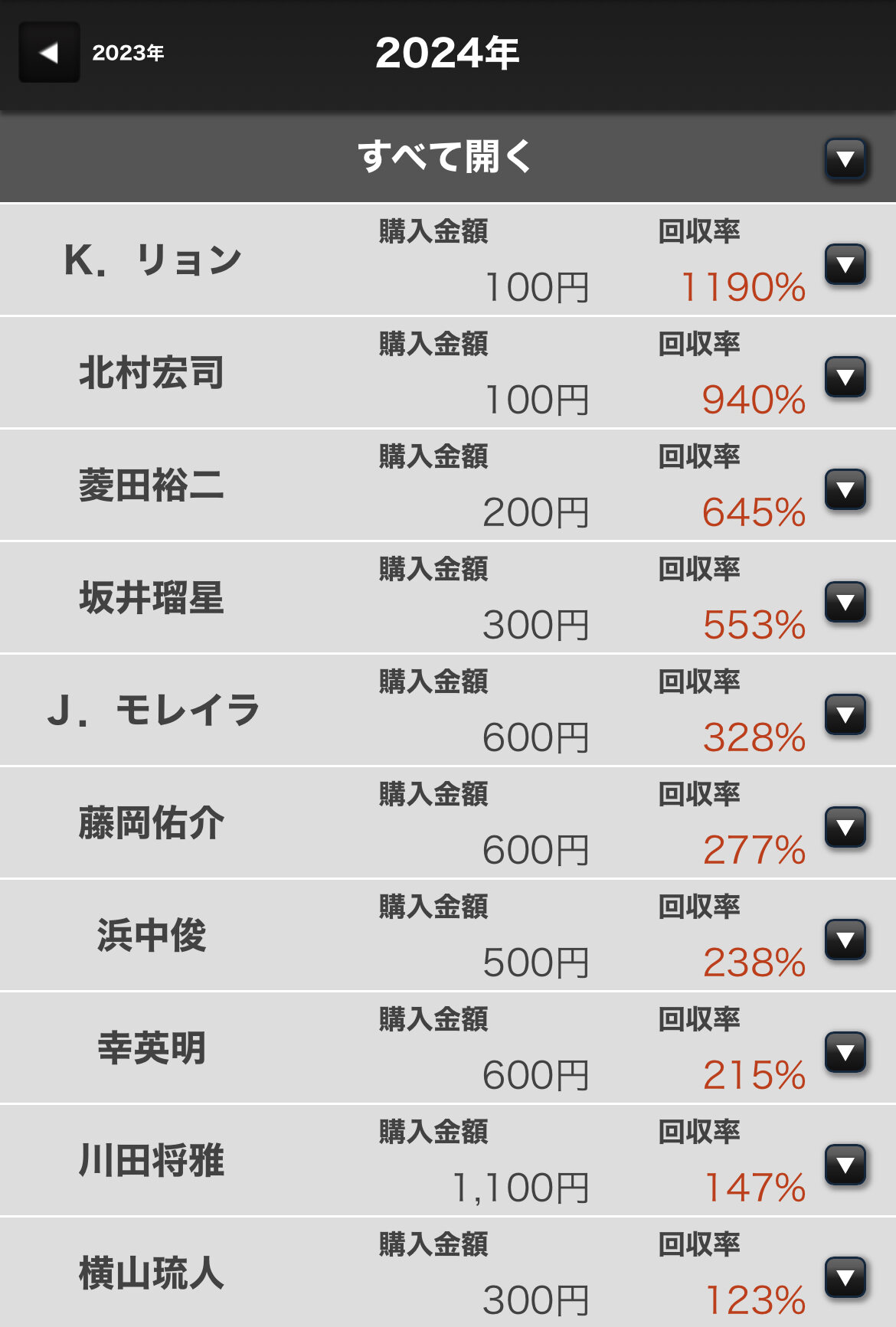
Task: Expand all with すべて開く
Action: 845,159
